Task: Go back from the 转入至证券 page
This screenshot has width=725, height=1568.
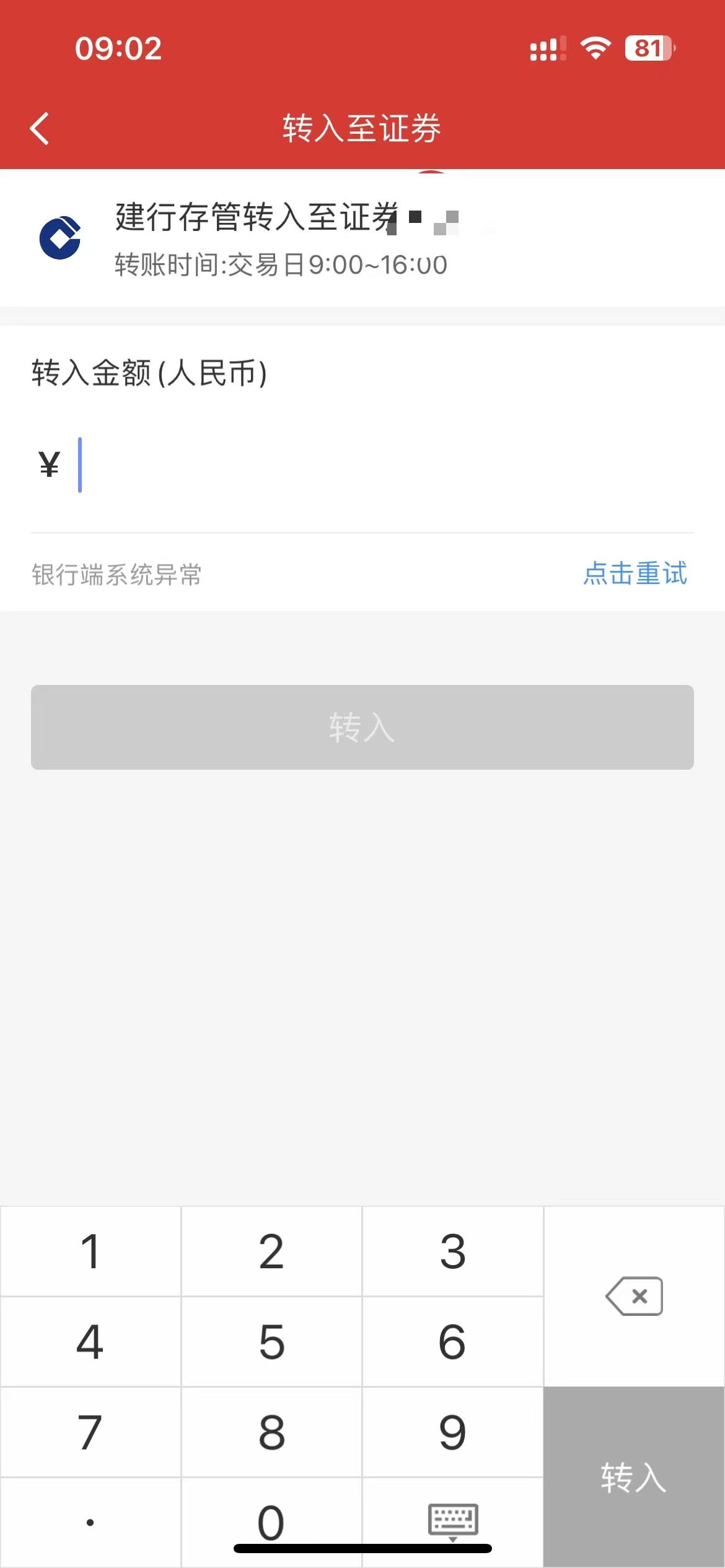Action: pos(40,128)
